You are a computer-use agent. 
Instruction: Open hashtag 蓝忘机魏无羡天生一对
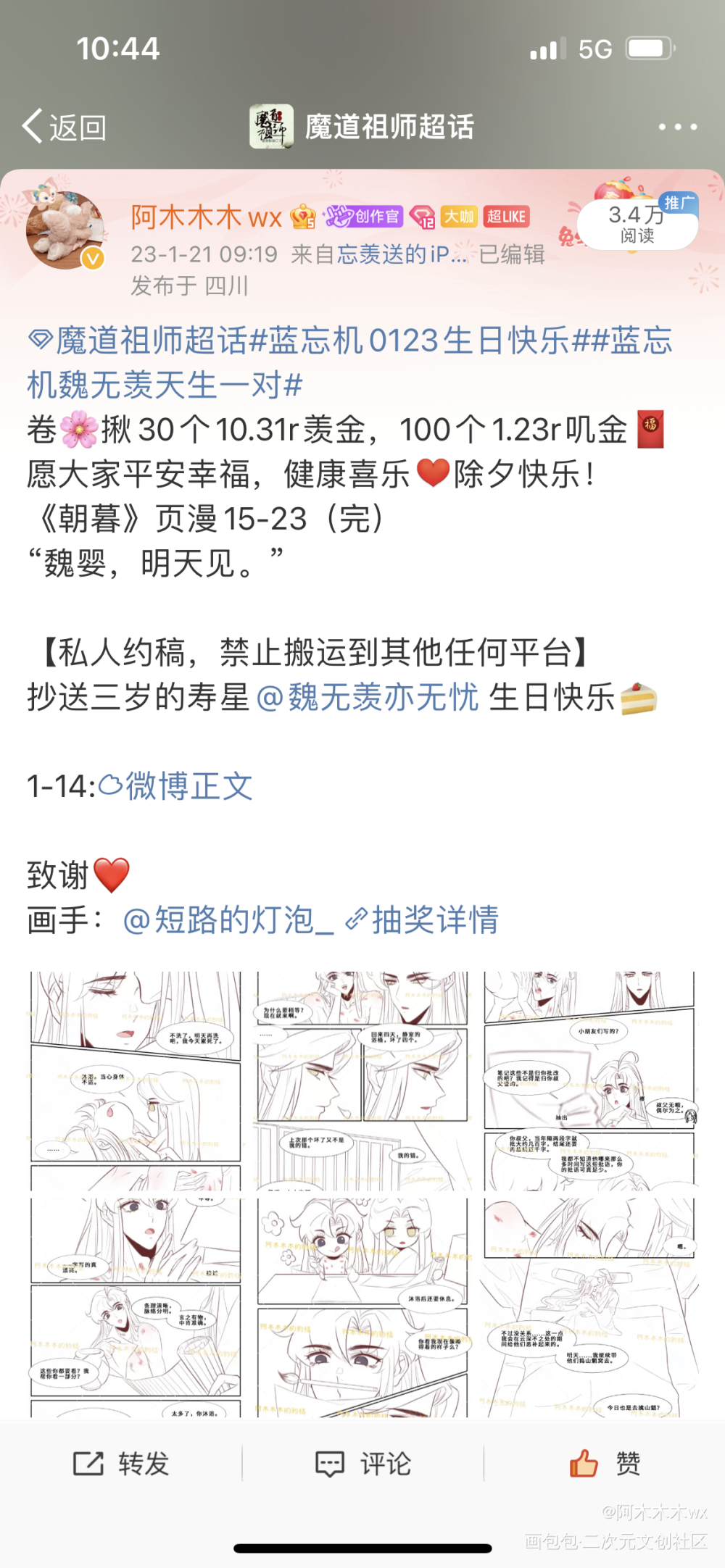click(x=165, y=385)
